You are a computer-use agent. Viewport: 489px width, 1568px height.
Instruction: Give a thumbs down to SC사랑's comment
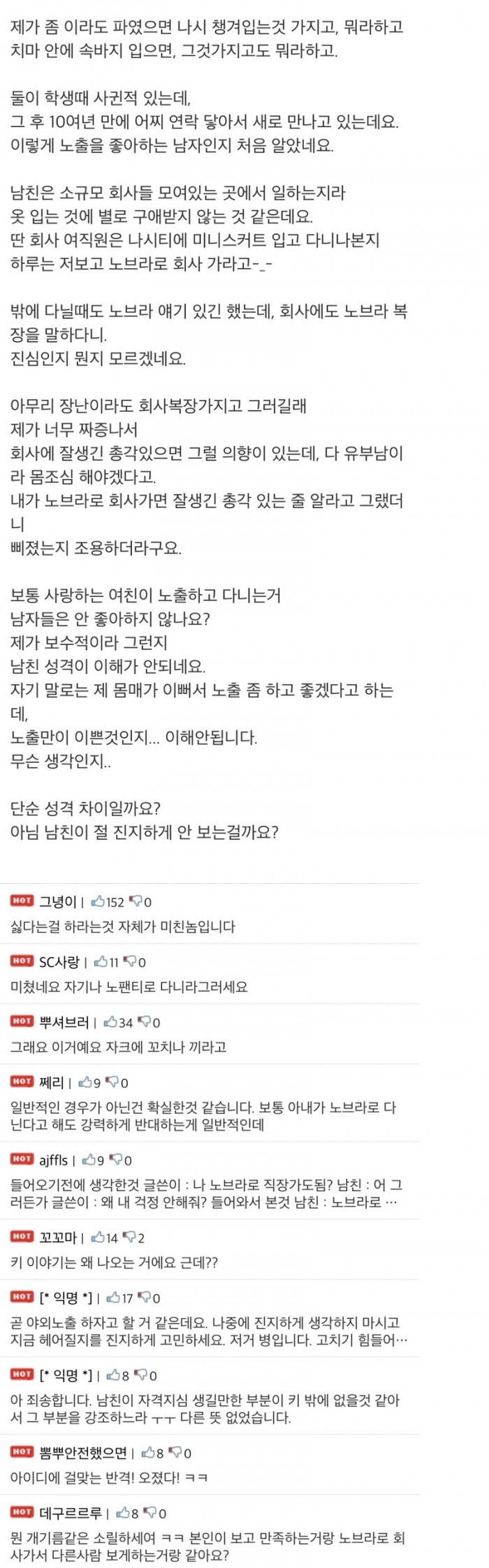tap(130, 962)
